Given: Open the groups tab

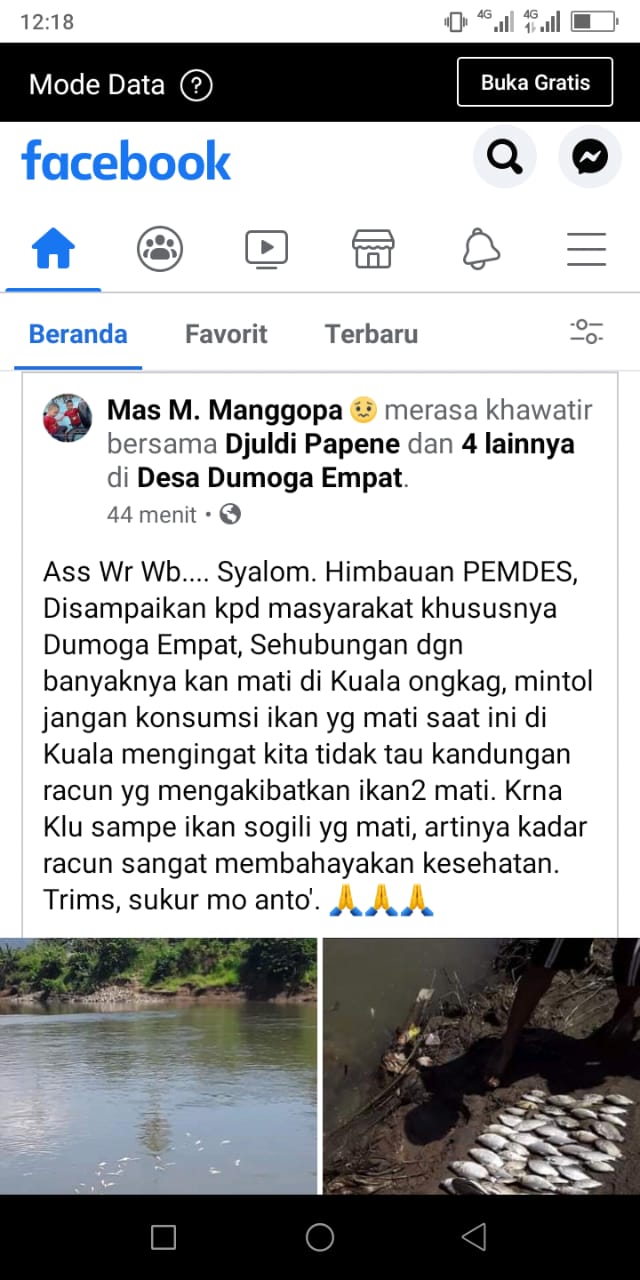Looking at the screenshot, I should pos(160,248).
